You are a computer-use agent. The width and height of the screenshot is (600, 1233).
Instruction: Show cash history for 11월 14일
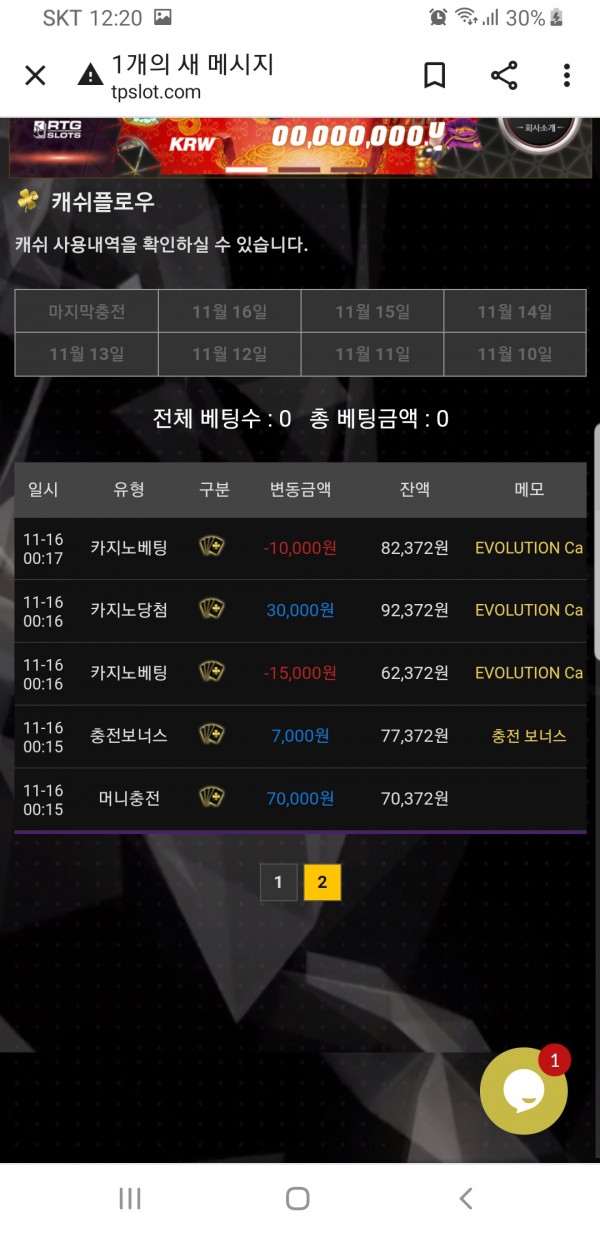coord(514,312)
